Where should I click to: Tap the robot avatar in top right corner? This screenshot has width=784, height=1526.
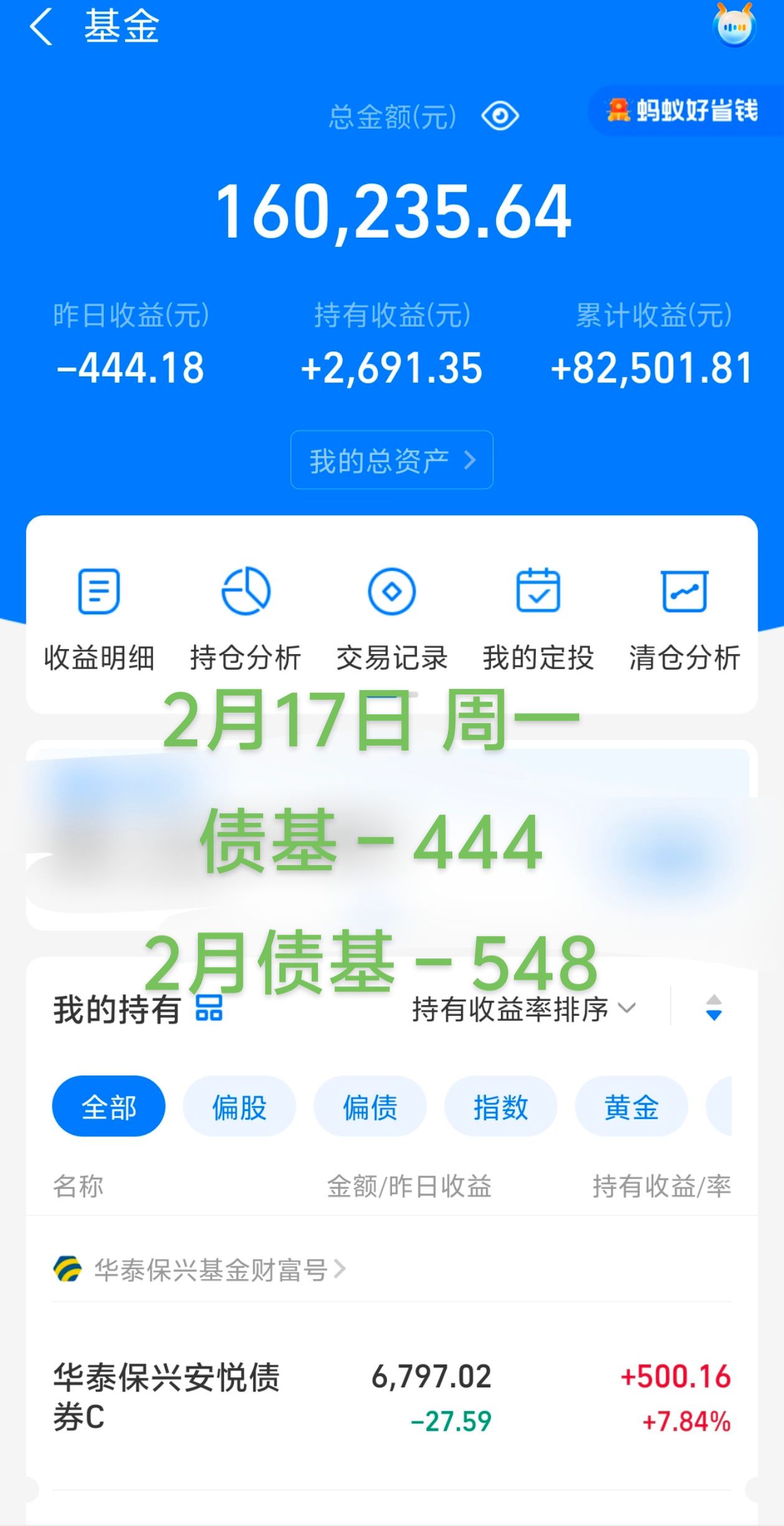734,28
